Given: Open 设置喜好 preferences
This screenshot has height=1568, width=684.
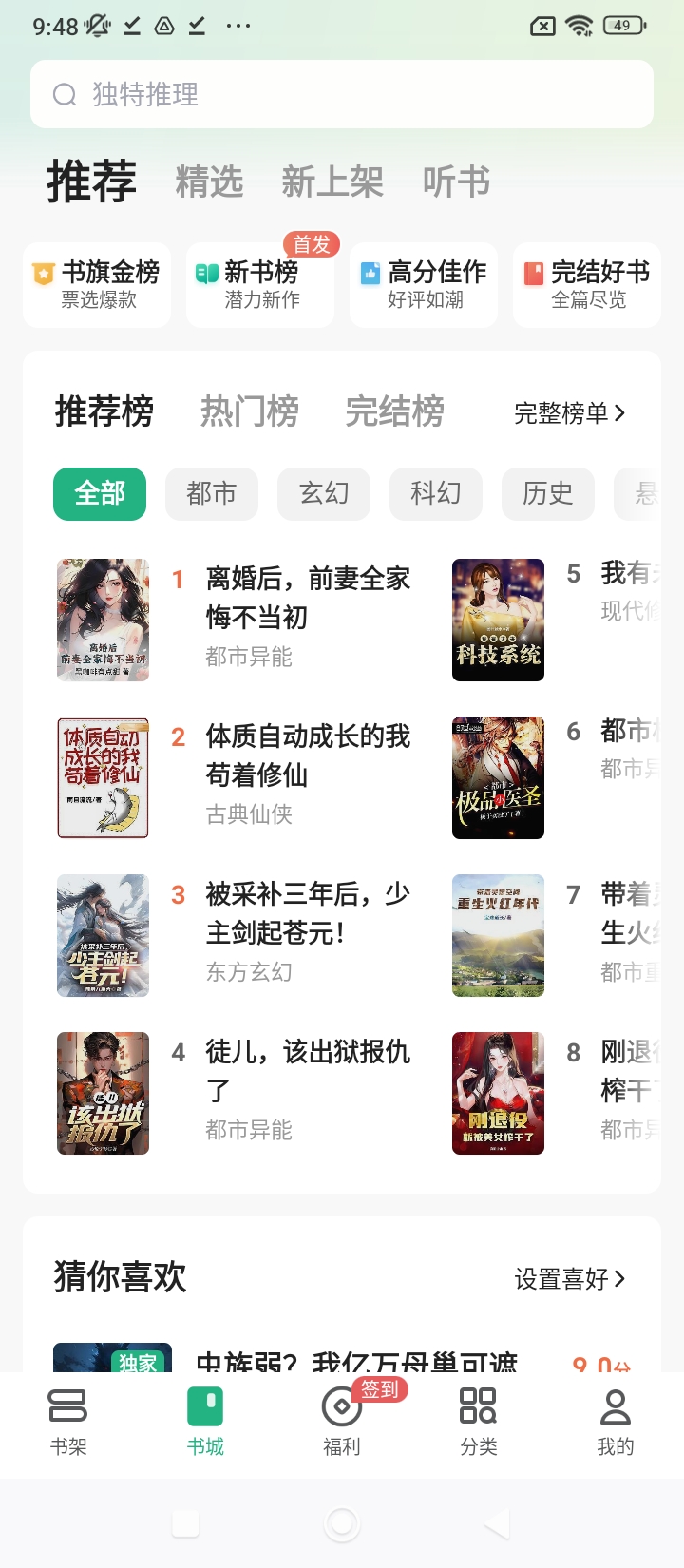Looking at the screenshot, I should tap(569, 1279).
